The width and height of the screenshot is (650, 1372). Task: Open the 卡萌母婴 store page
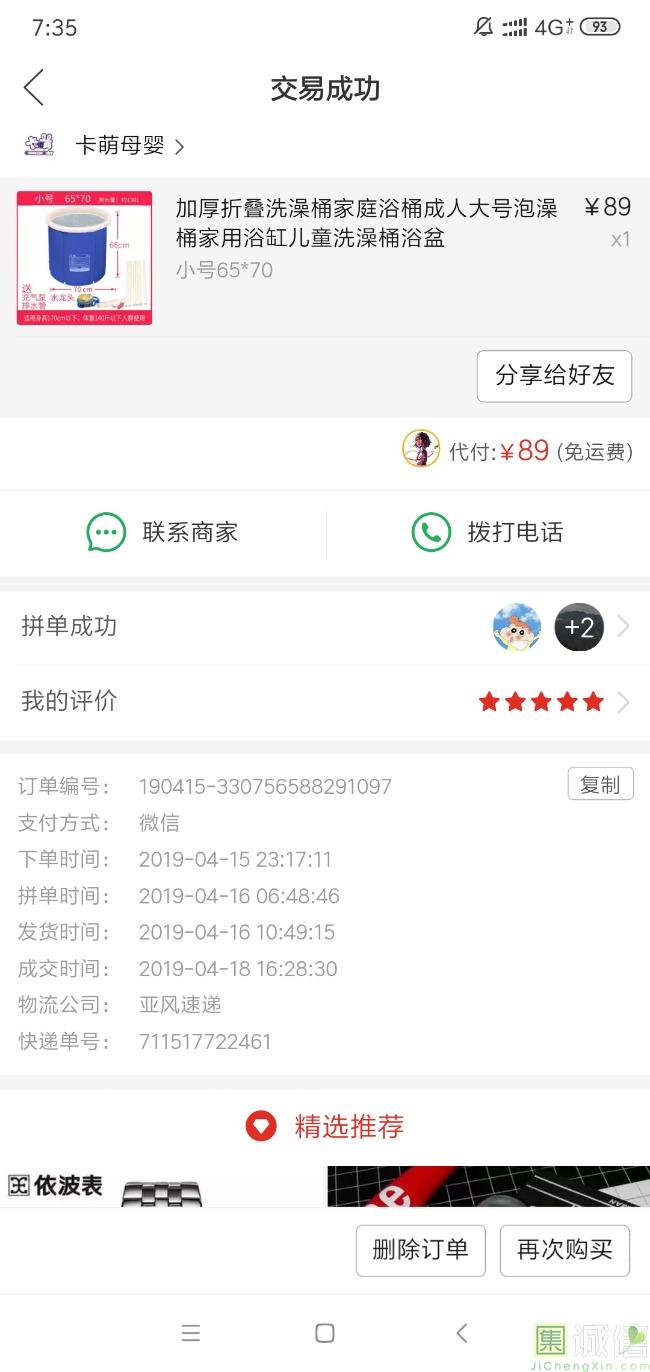pos(120,146)
